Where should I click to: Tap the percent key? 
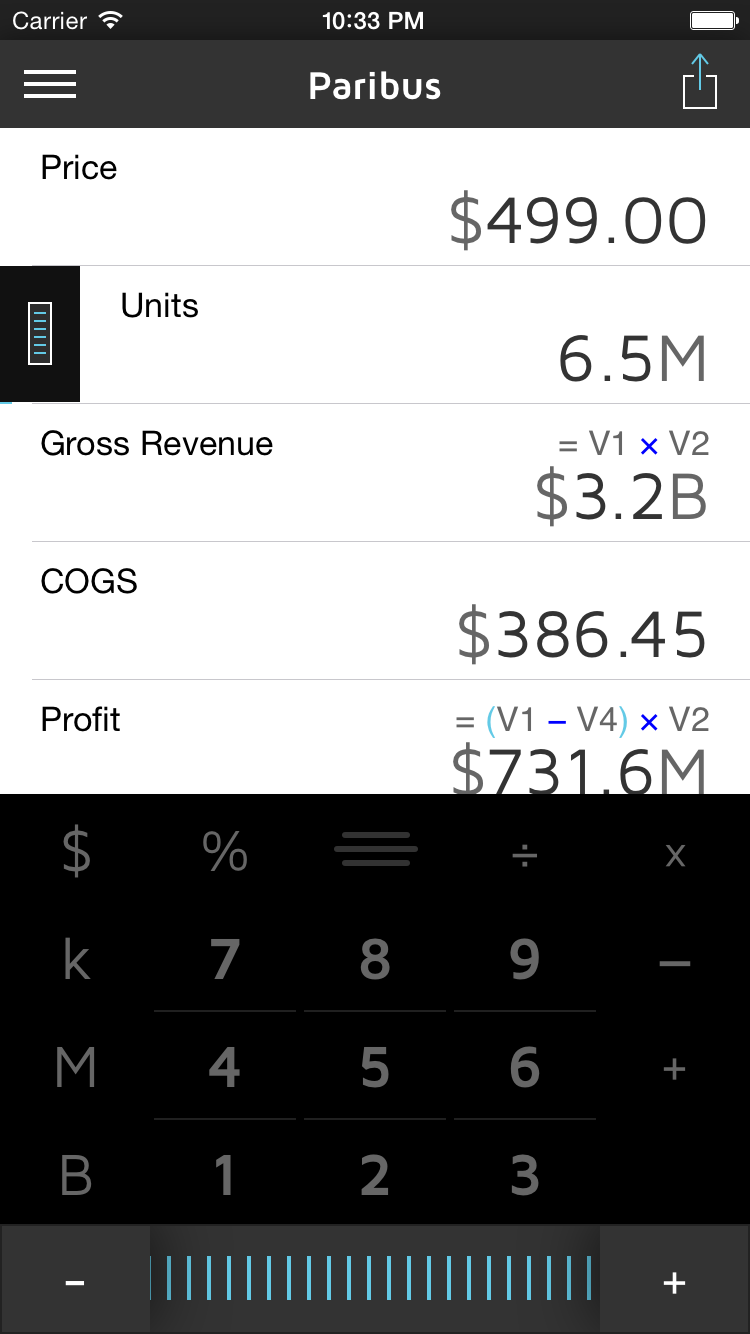click(x=225, y=852)
